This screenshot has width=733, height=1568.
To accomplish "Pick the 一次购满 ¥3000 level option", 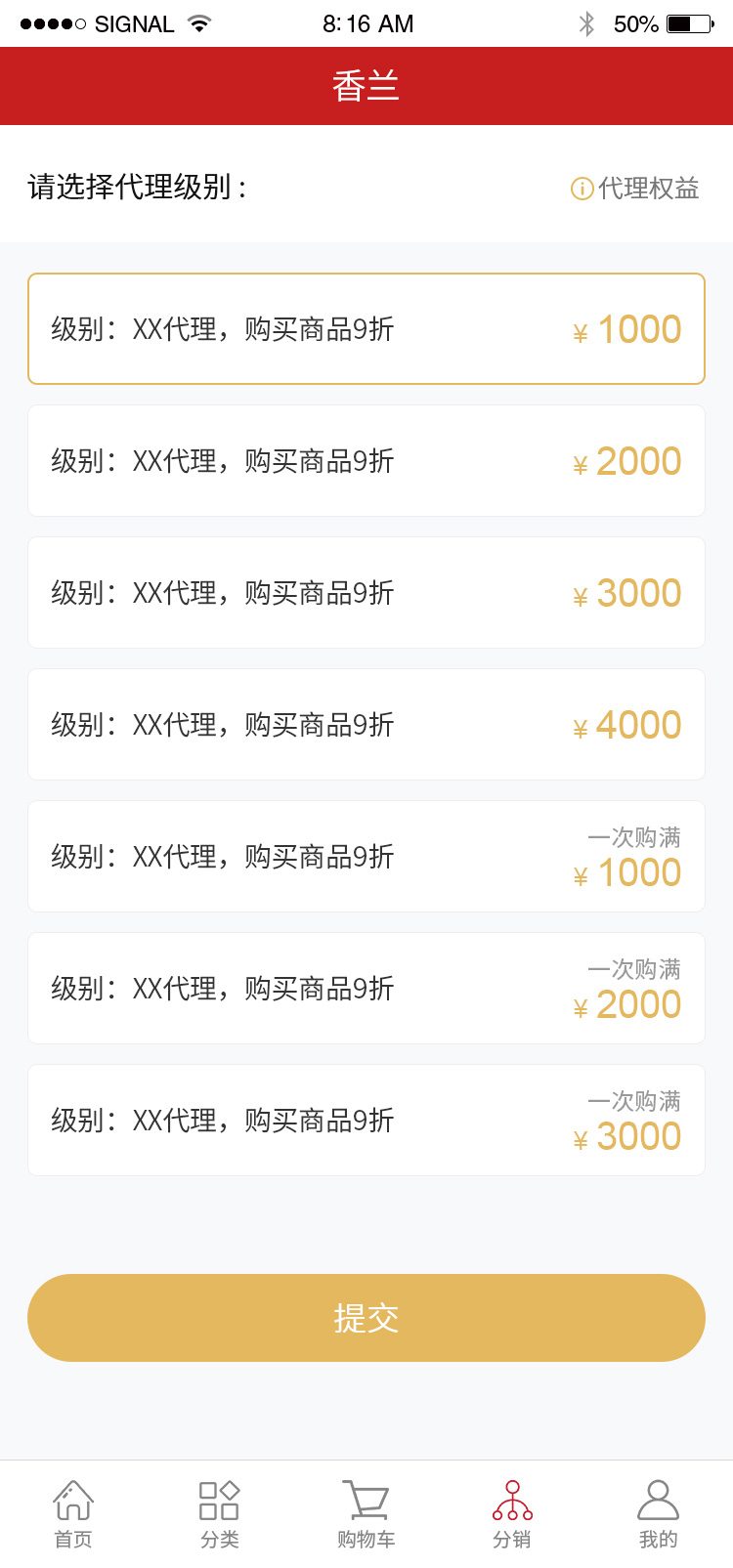I will point(366,1121).
